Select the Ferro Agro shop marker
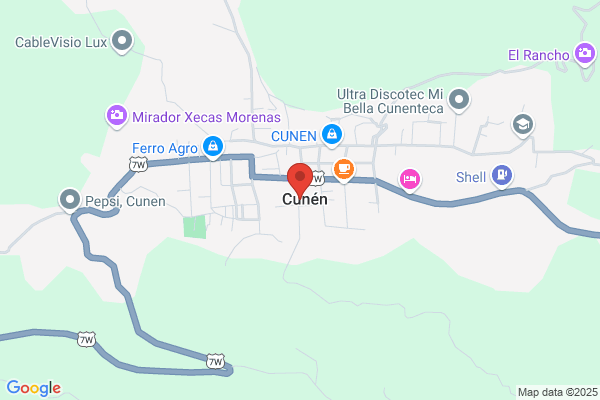This screenshot has height=400, width=600. pos(213,147)
